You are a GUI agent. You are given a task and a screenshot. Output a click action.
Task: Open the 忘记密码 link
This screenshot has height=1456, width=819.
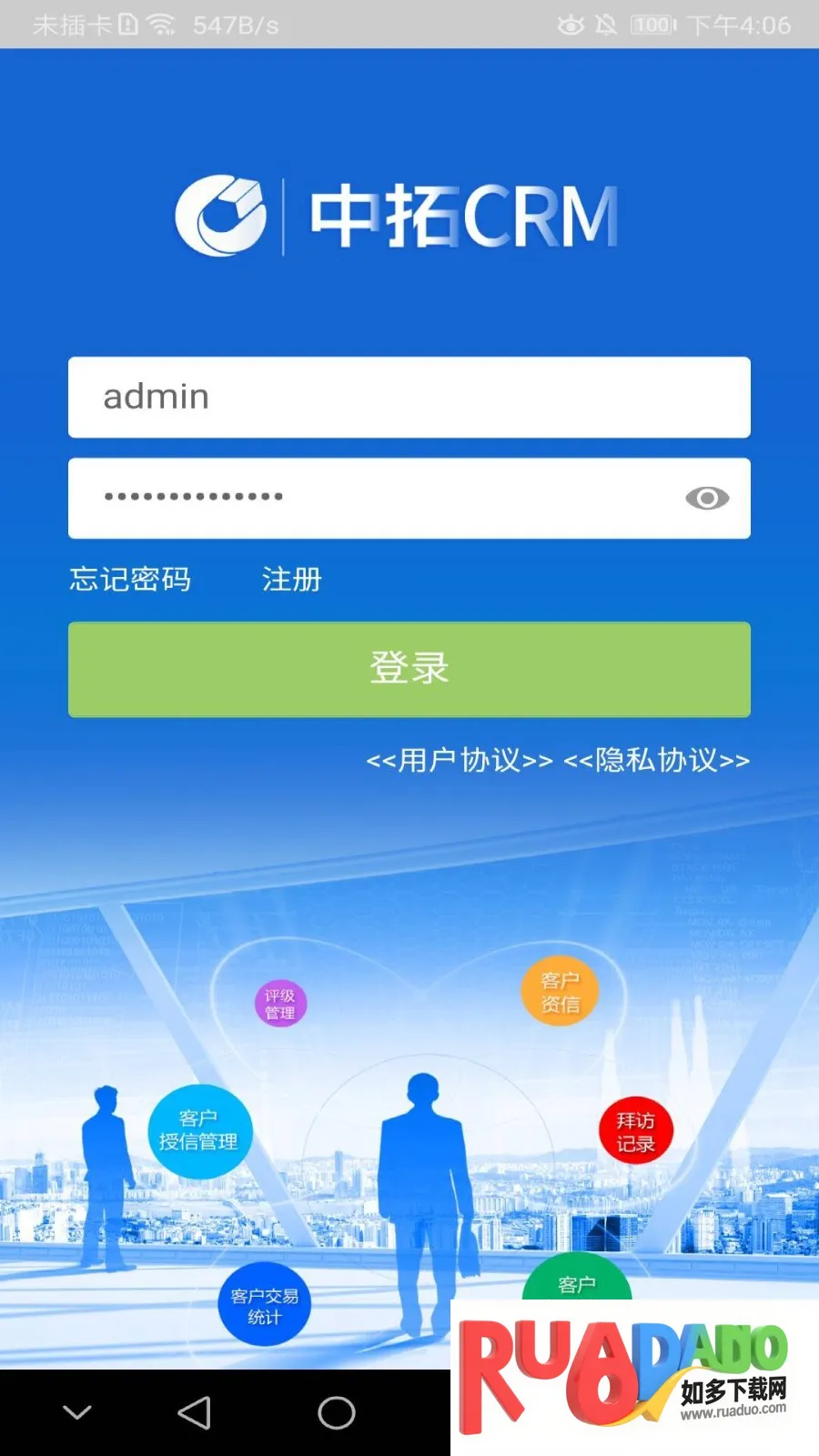(130, 579)
